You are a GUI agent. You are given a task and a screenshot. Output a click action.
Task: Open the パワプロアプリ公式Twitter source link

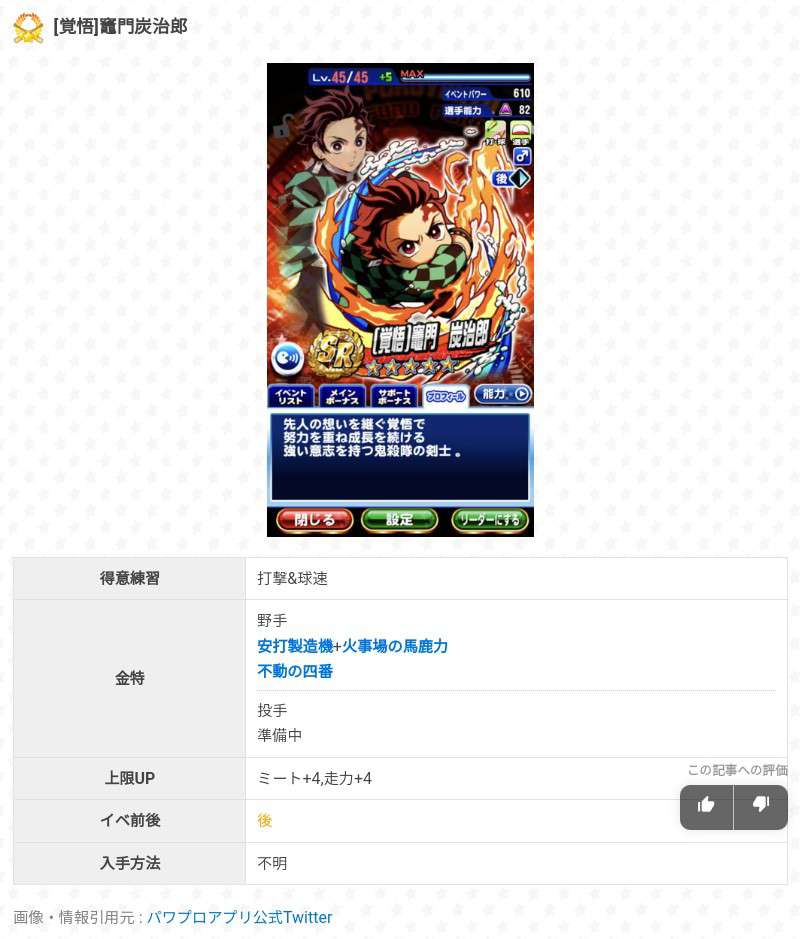point(239,917)
